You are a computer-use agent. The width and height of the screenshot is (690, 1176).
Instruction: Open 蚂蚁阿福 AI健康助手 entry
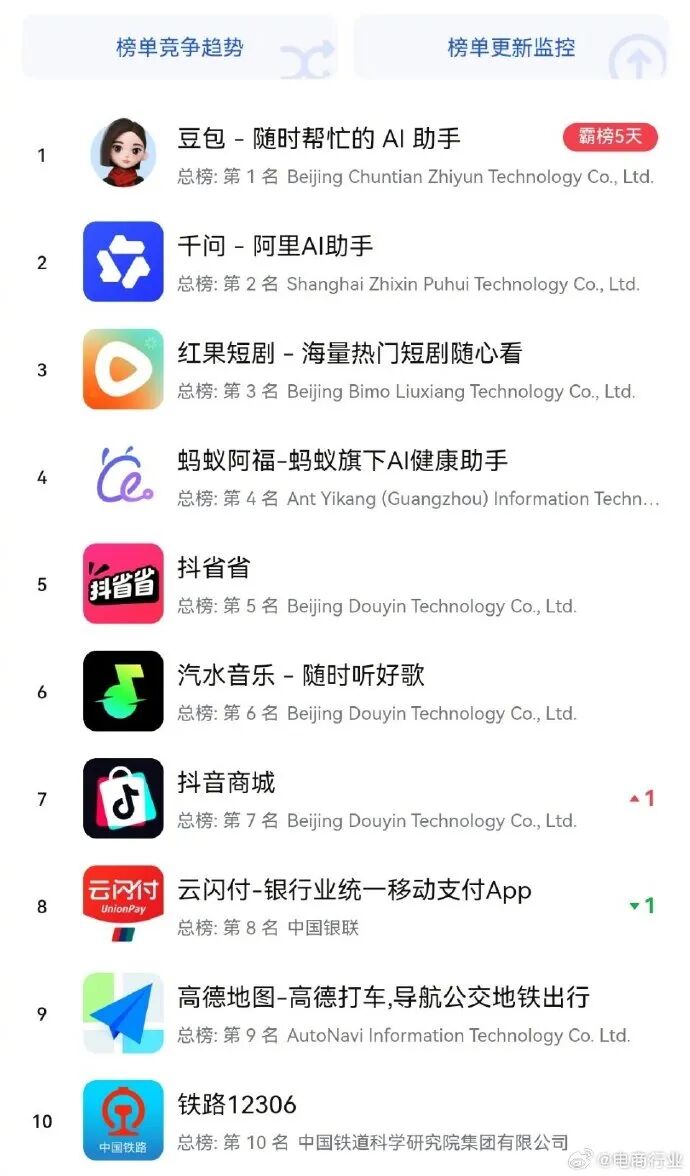tap(342, 461)
